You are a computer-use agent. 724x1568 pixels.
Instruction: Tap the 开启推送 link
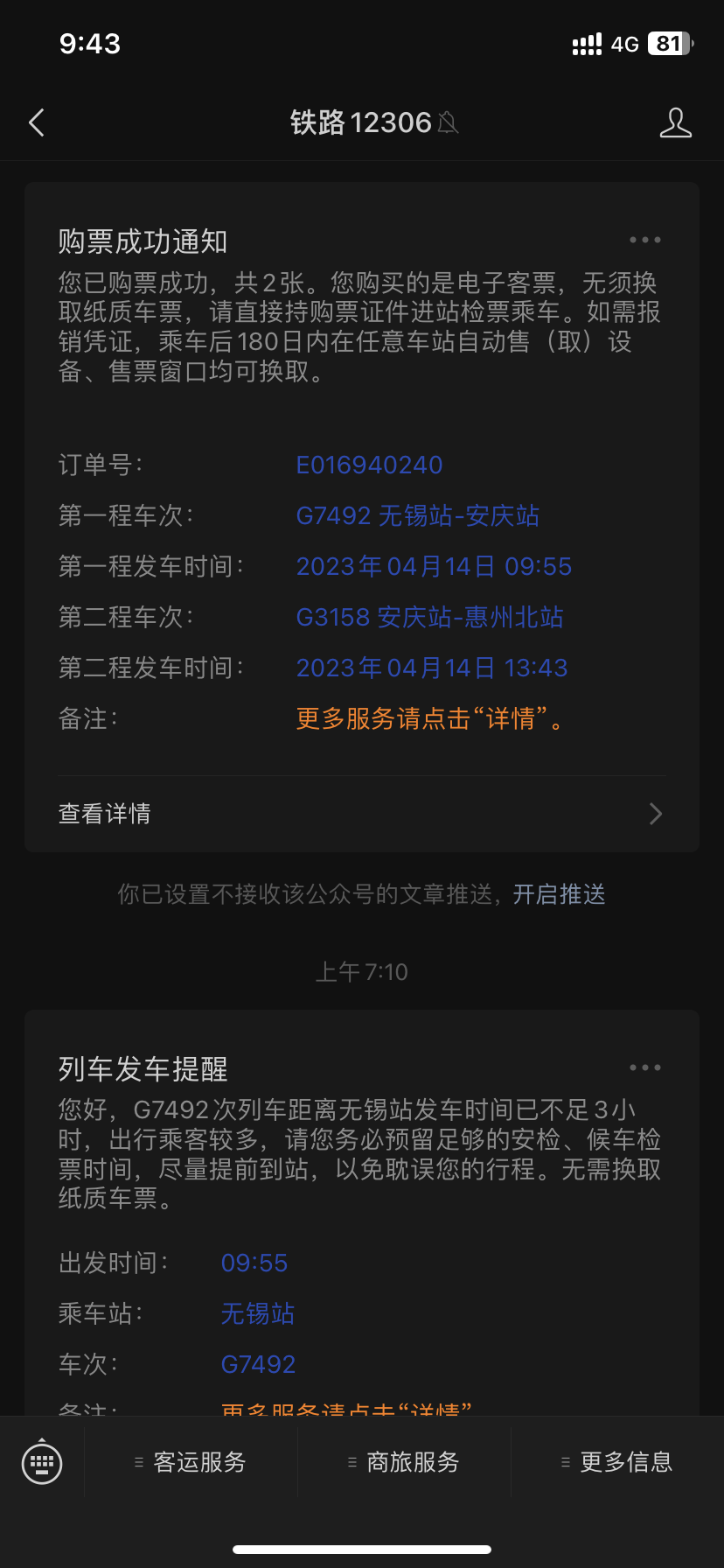point(559,894)
